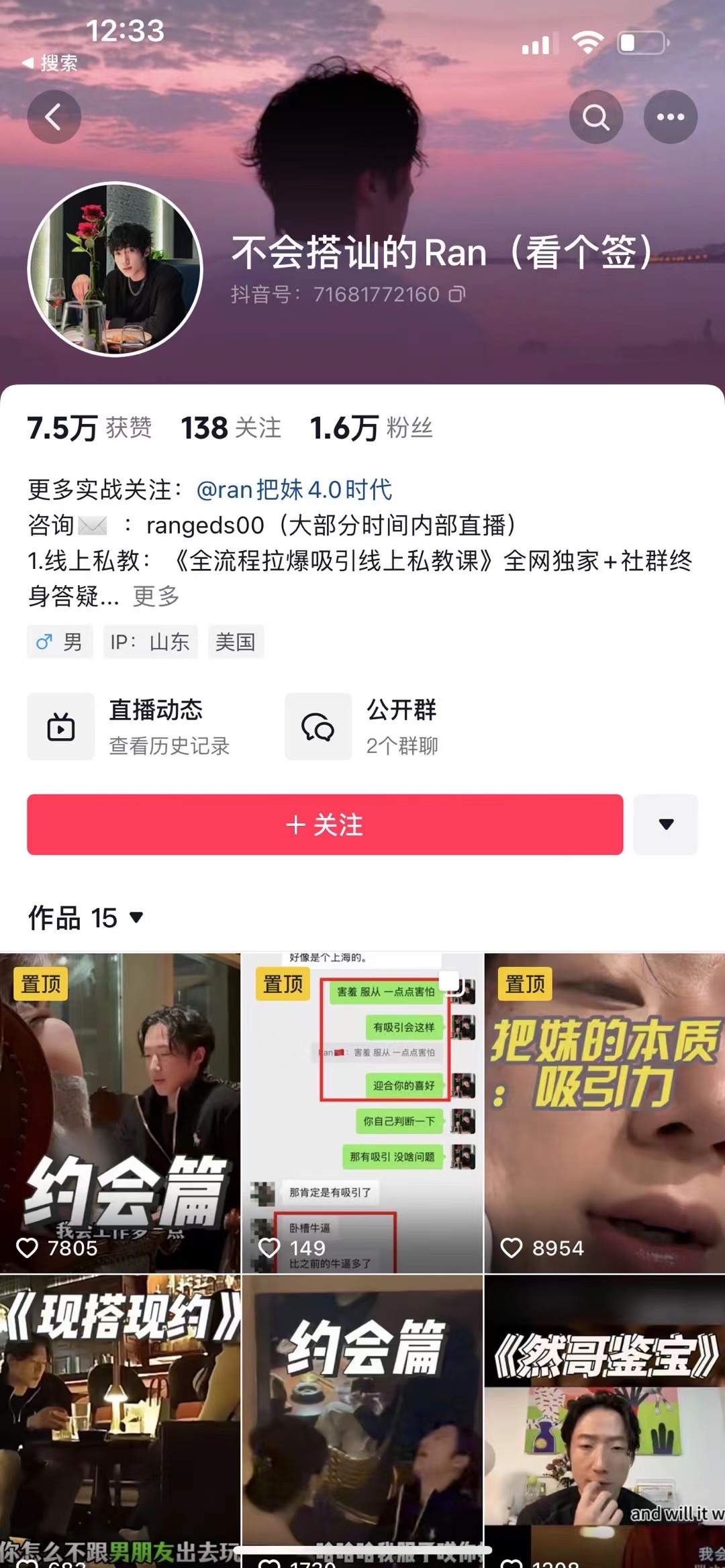Image resolution: width=725 pixels, height=1568 pixels.
Task: View the 138 关注 following list
Action: coord(230,428)
